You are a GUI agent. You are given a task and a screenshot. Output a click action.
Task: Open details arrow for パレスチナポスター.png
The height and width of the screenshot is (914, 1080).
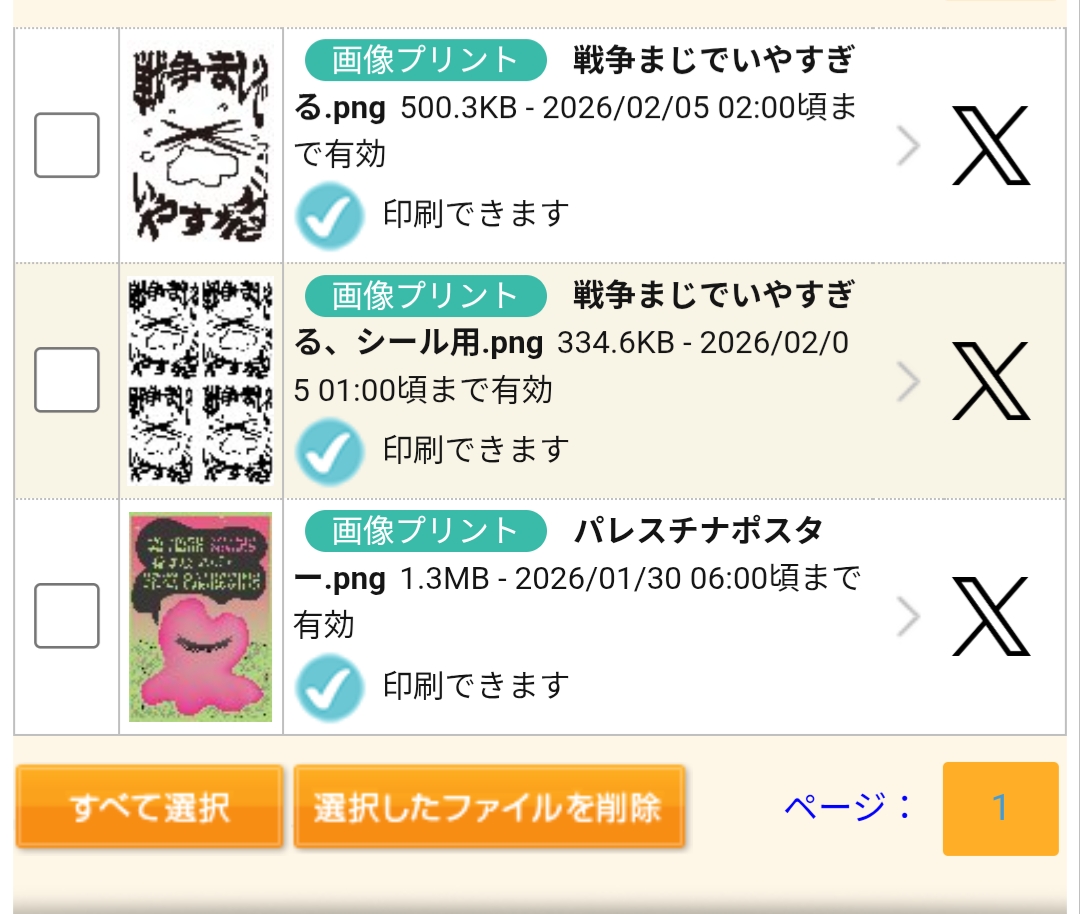[907, 617]
